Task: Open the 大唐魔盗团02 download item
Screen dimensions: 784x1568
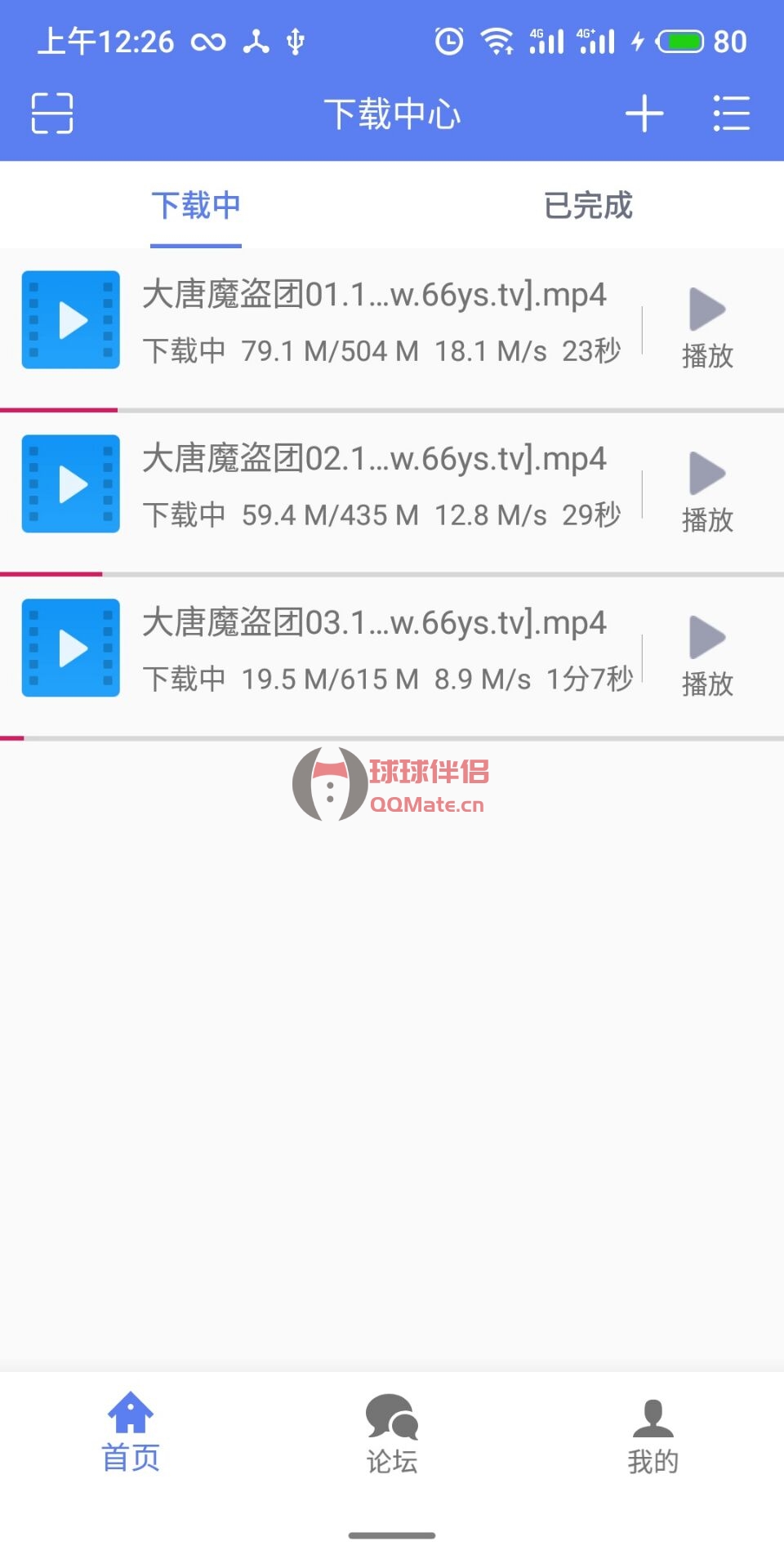Action: (373, 486)
